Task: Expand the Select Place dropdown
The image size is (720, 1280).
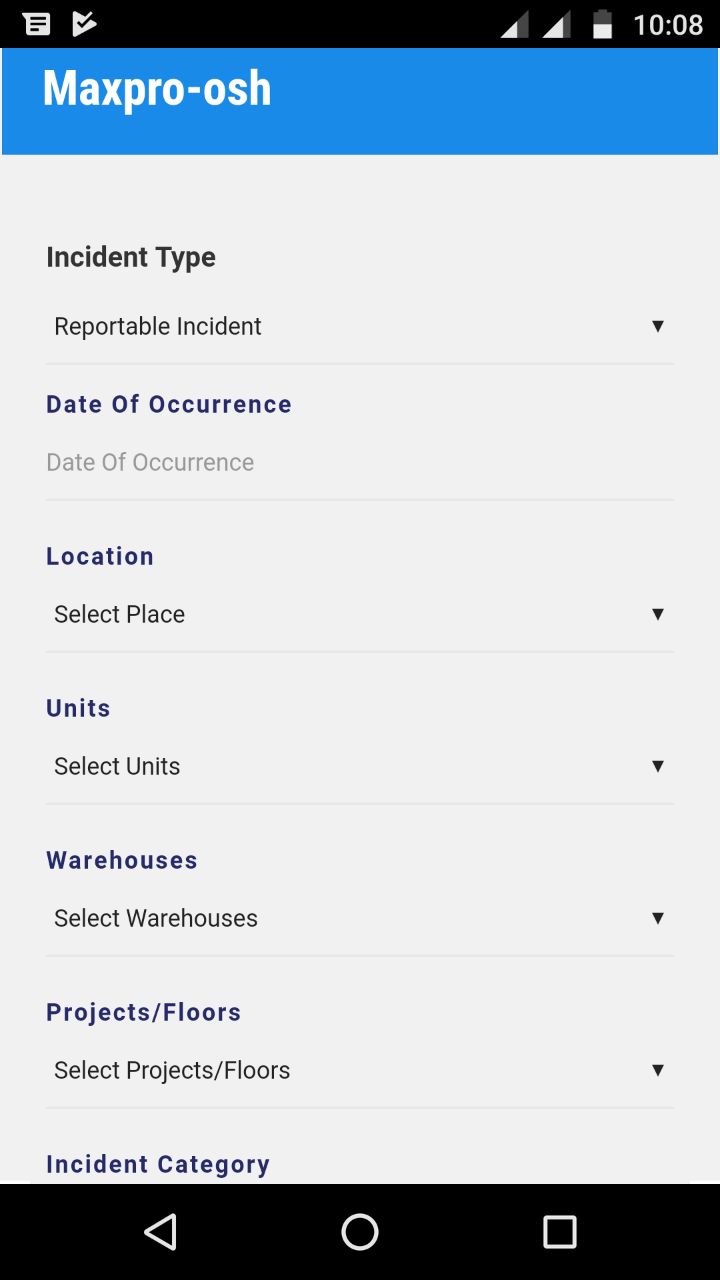Action: 360,614
